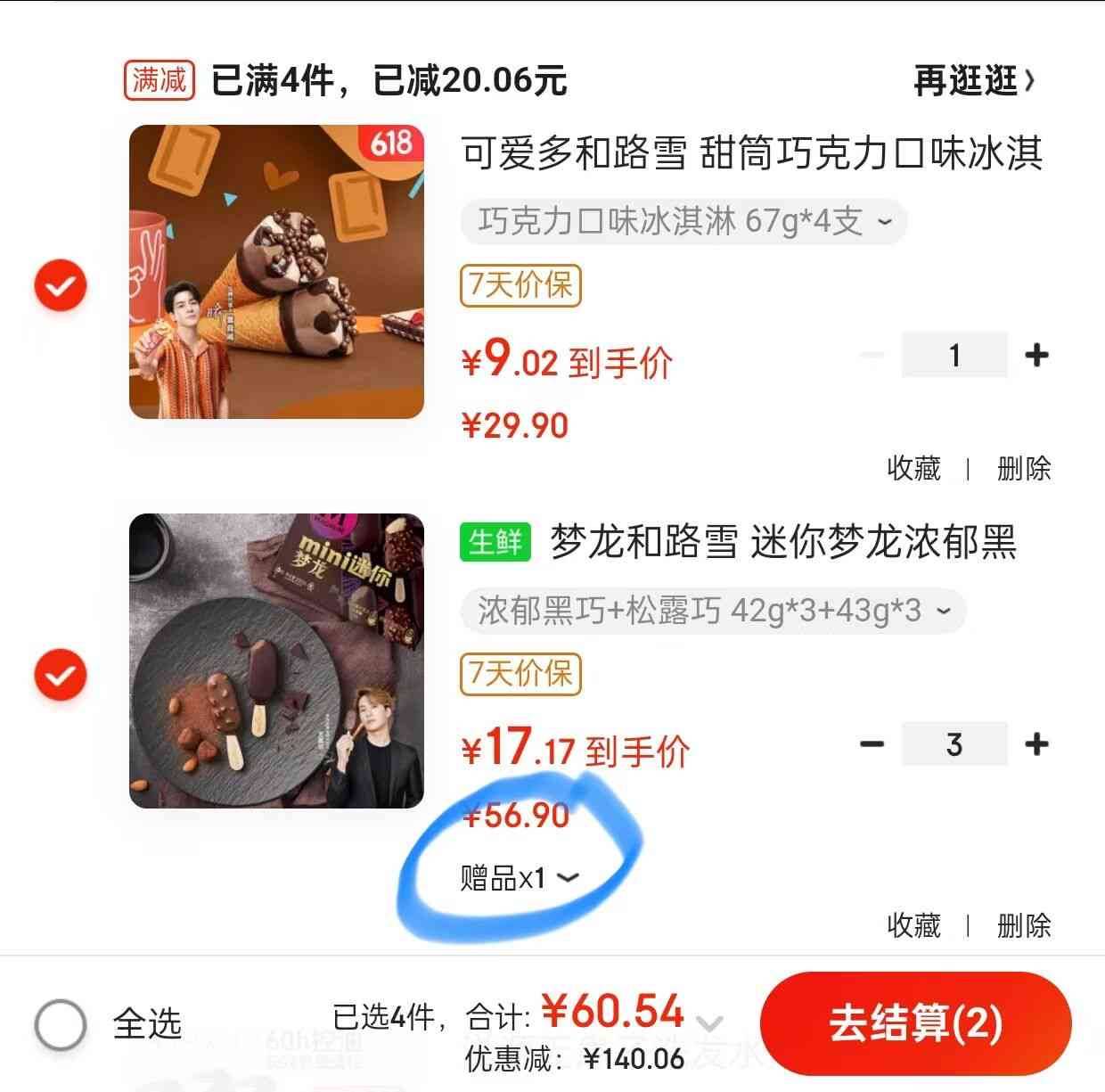Open the 可爱多 chocolate cone product image
Viewport: 1105px width, 1092px height.
(276, 272)
